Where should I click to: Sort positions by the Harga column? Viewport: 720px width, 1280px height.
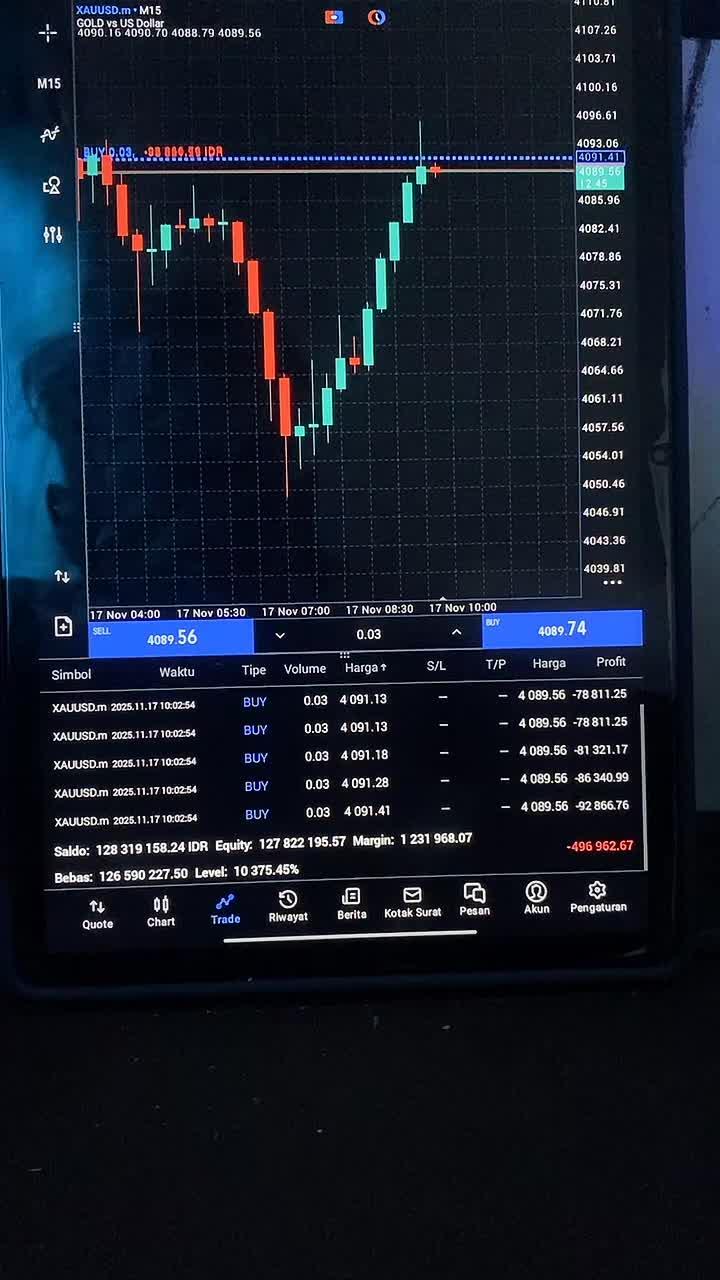click(365, 667)
